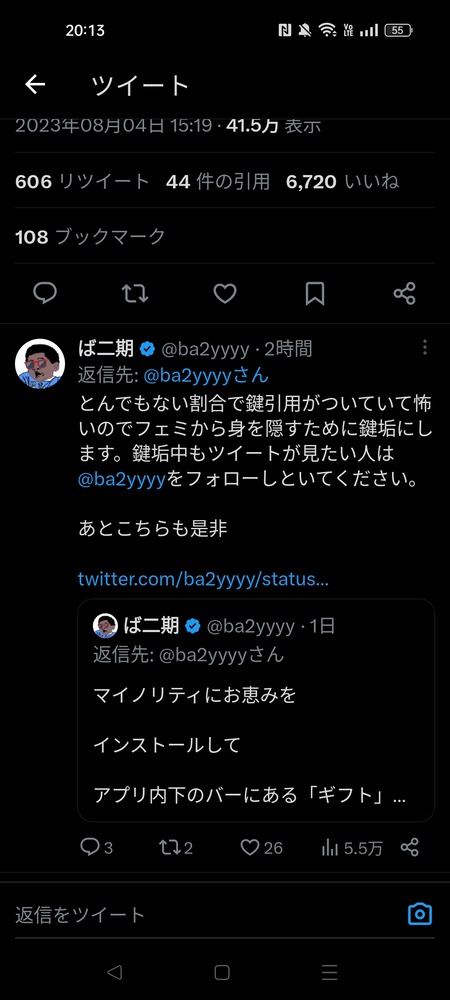Like the main tweet with the heart icon
Screen dimensions: 450x1000
pos(225,293)
